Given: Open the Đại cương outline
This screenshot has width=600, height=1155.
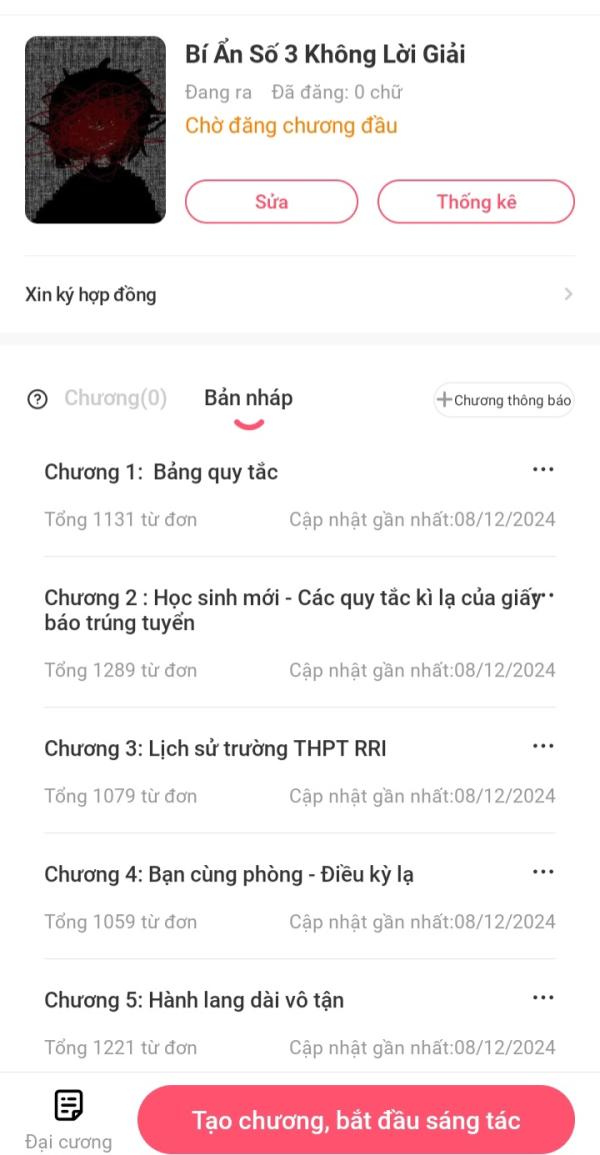Looking at the screenshot, I should click(68, 1120).
